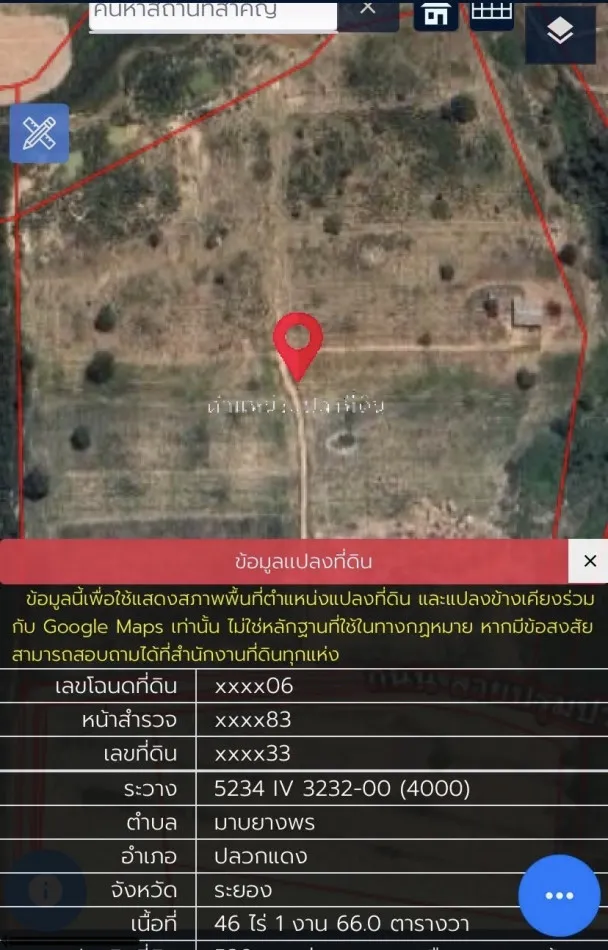This screenshot has width=608, height=950.
Task: Clear the search field text
Action: coord(367,9)
